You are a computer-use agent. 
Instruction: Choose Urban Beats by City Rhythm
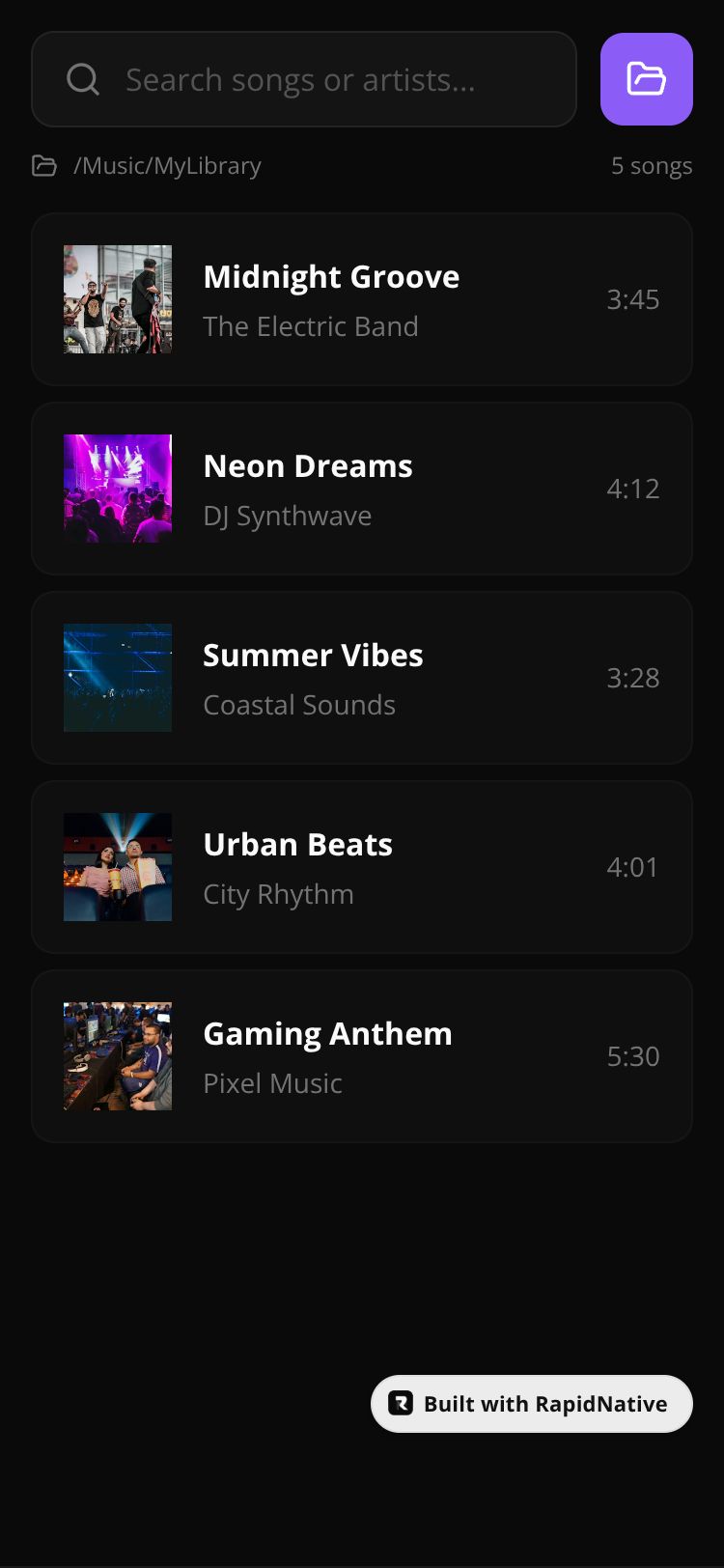361,867
